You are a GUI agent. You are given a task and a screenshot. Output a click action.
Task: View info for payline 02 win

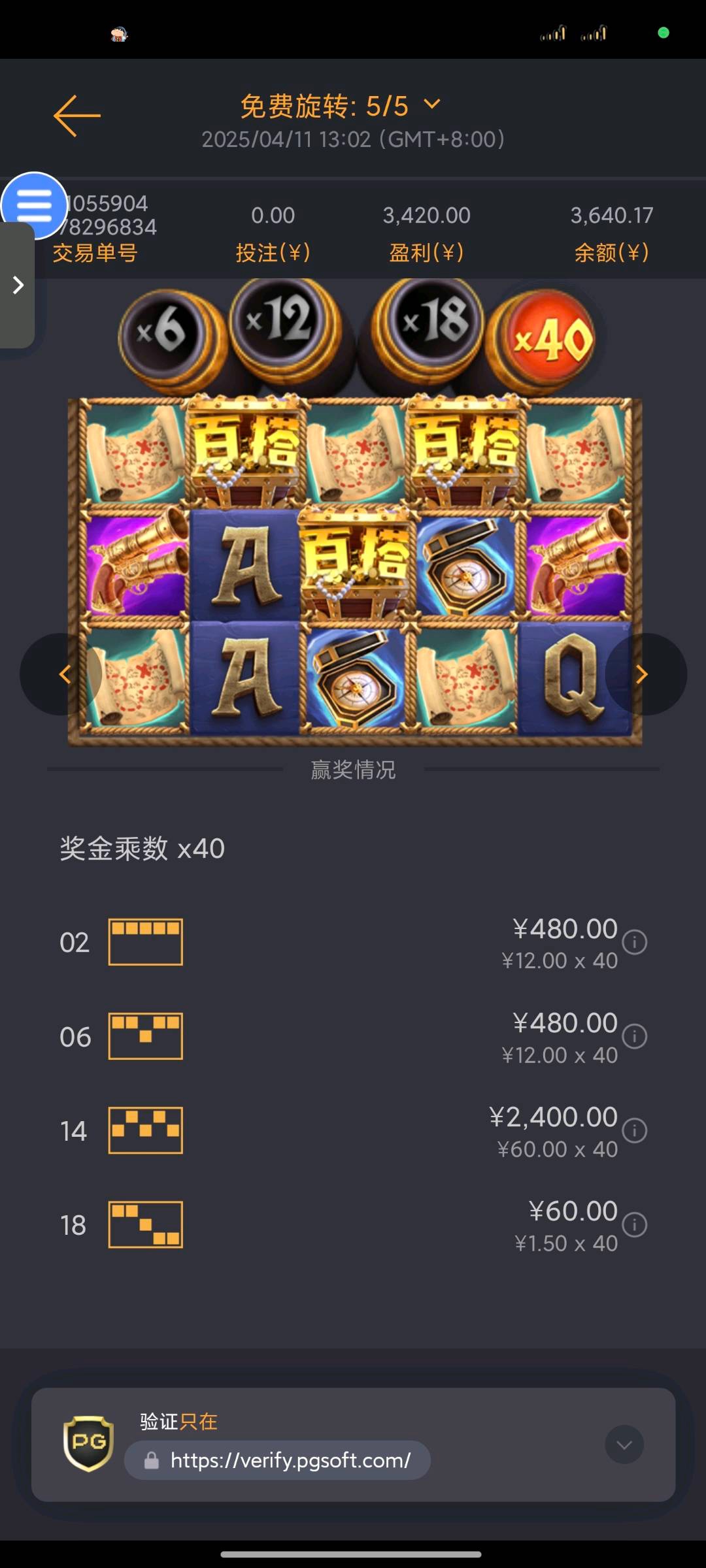pyautogui.click(x=634, y=942)
